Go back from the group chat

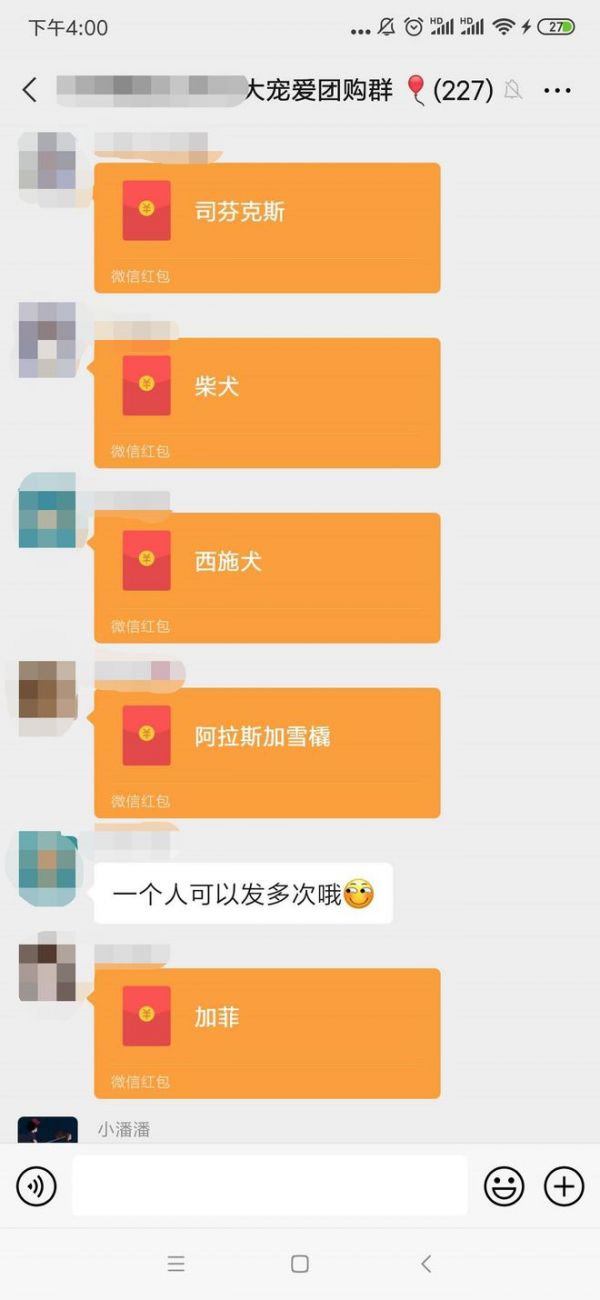30,90
